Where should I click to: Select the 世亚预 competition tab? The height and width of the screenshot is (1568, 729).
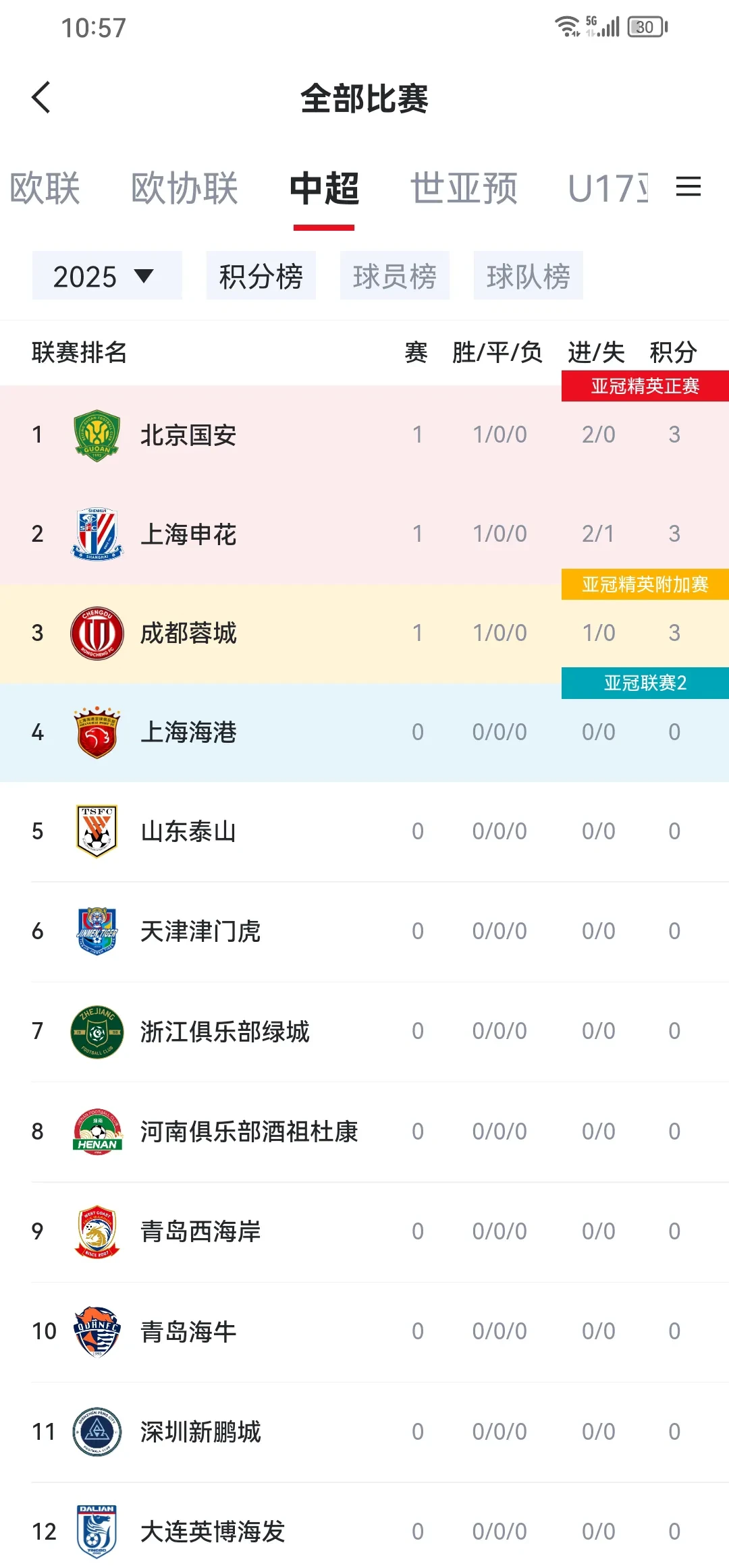[x=465, y=189]
